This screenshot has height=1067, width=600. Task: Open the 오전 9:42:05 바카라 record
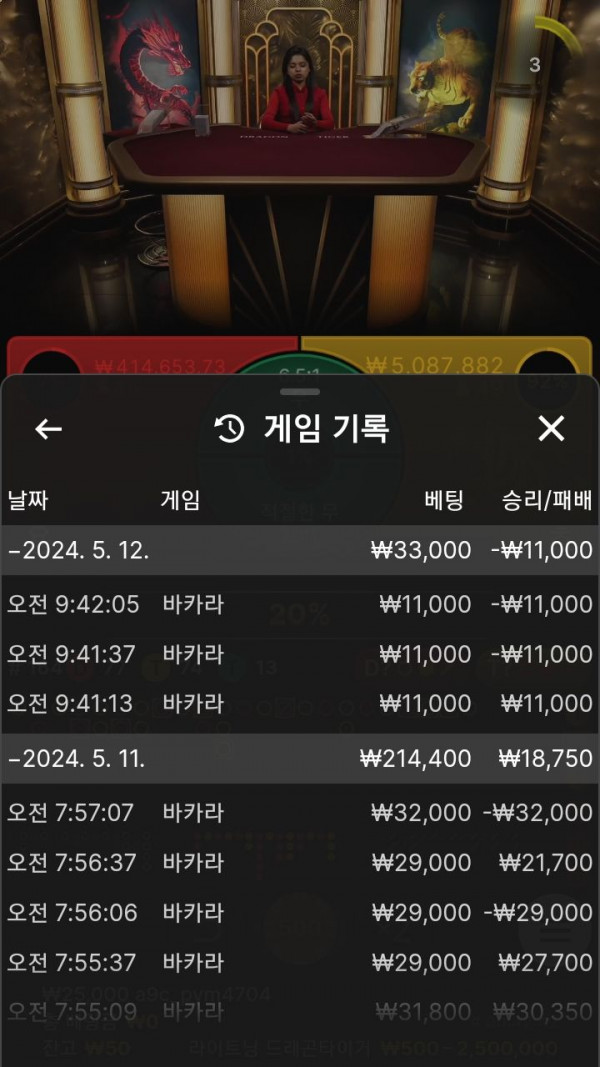(300, 604)
